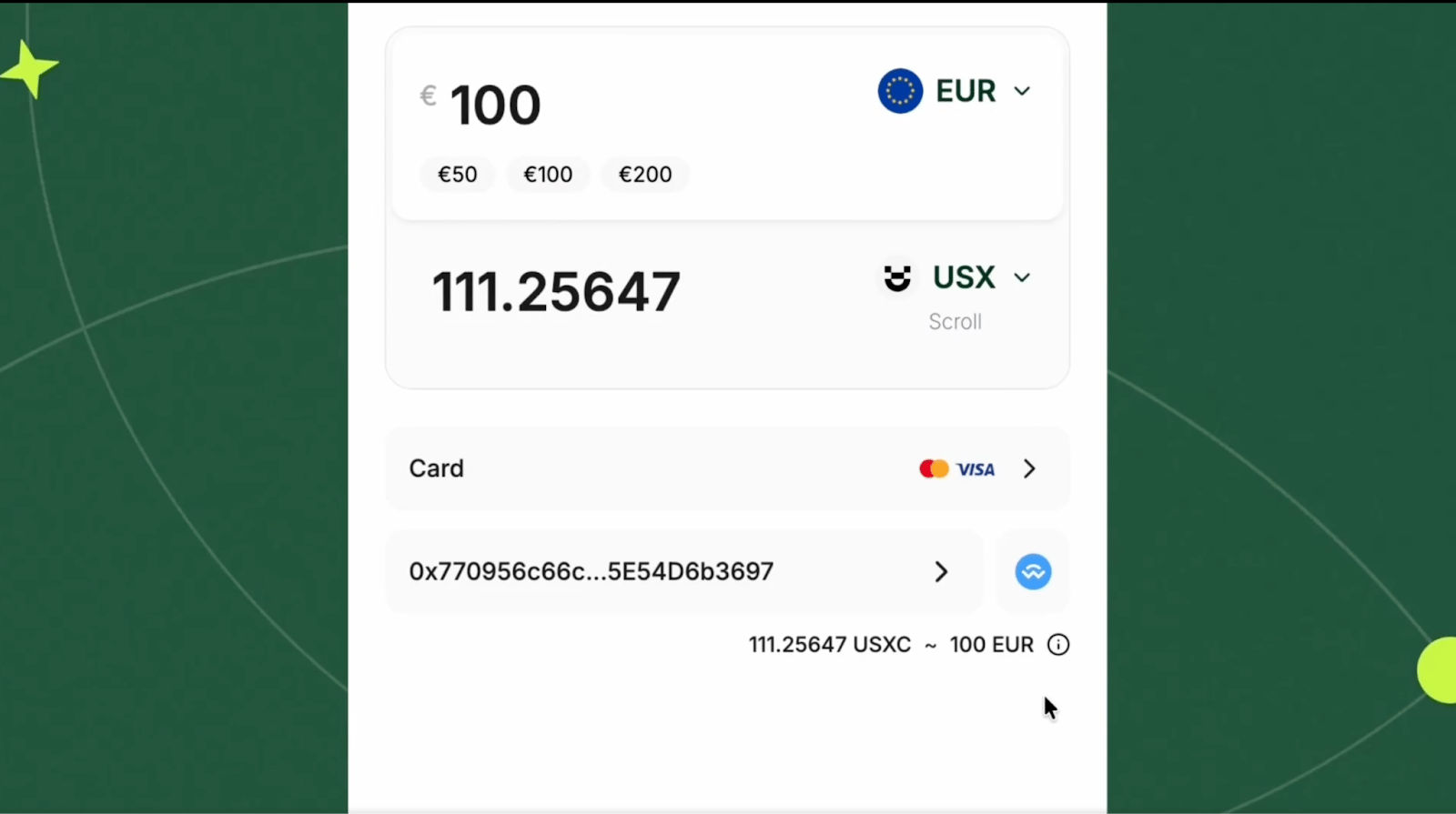Select the €50 preset amount
The height and width of the screenshot is (814, 1456).
point(457,175)
